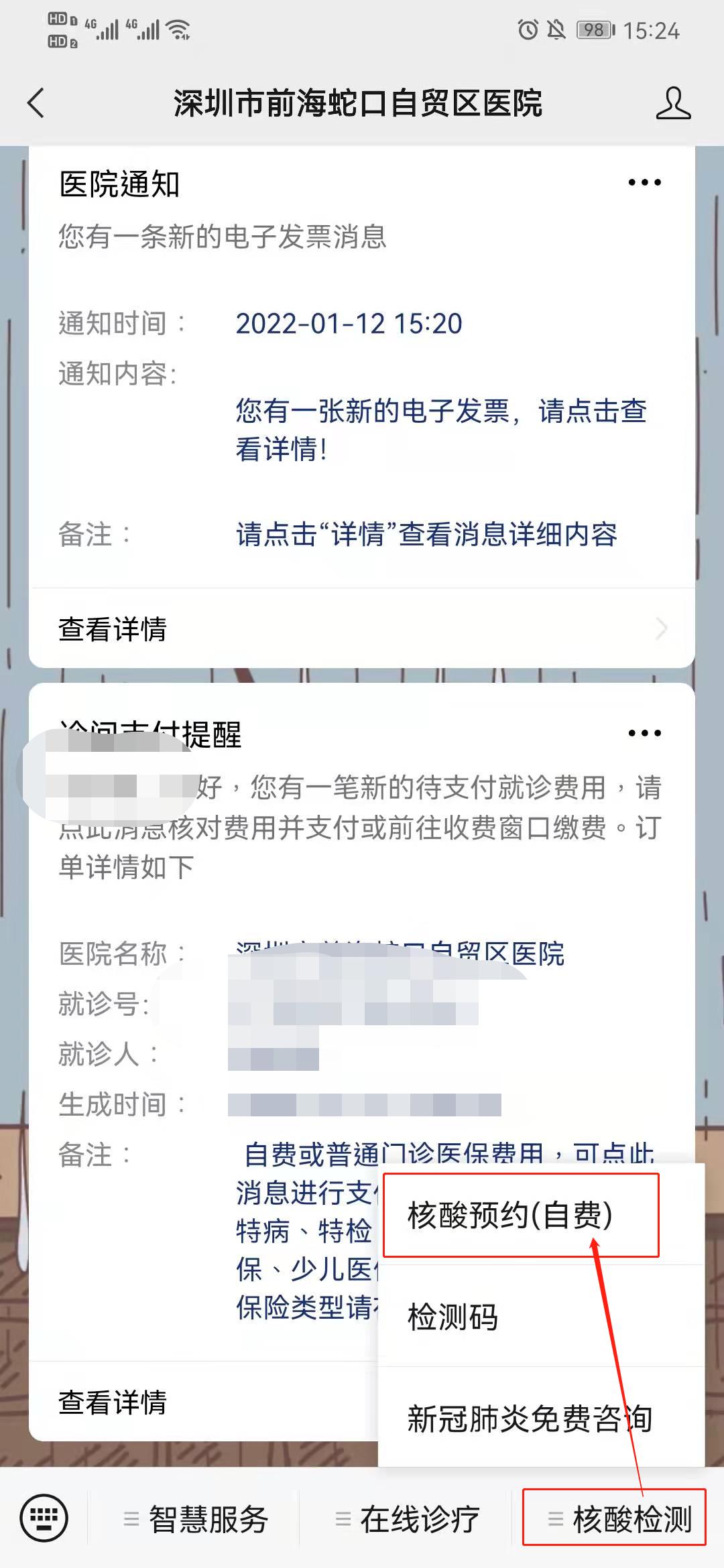This screenshot has height=1568, width=724.
Task: Open the account profile icon
Action: pos(672,103)
